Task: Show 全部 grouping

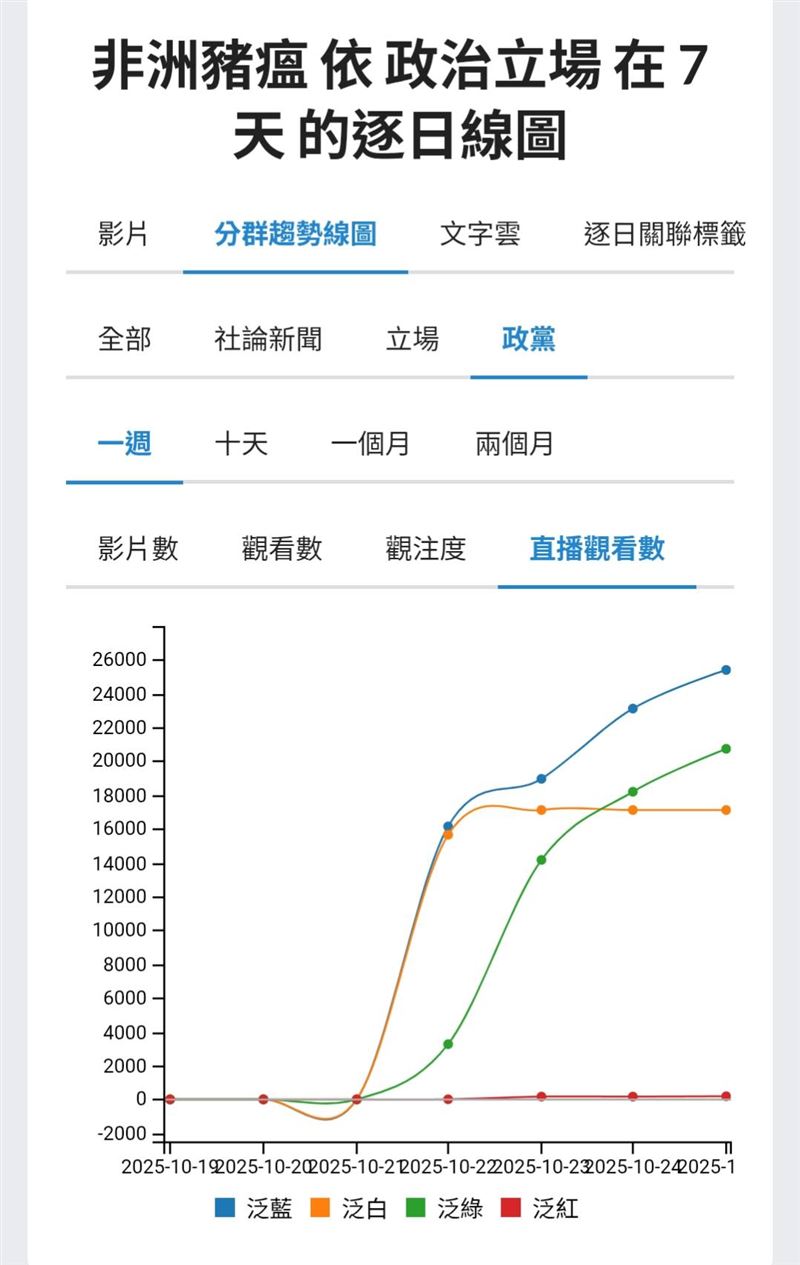Action: pos(124,340)
